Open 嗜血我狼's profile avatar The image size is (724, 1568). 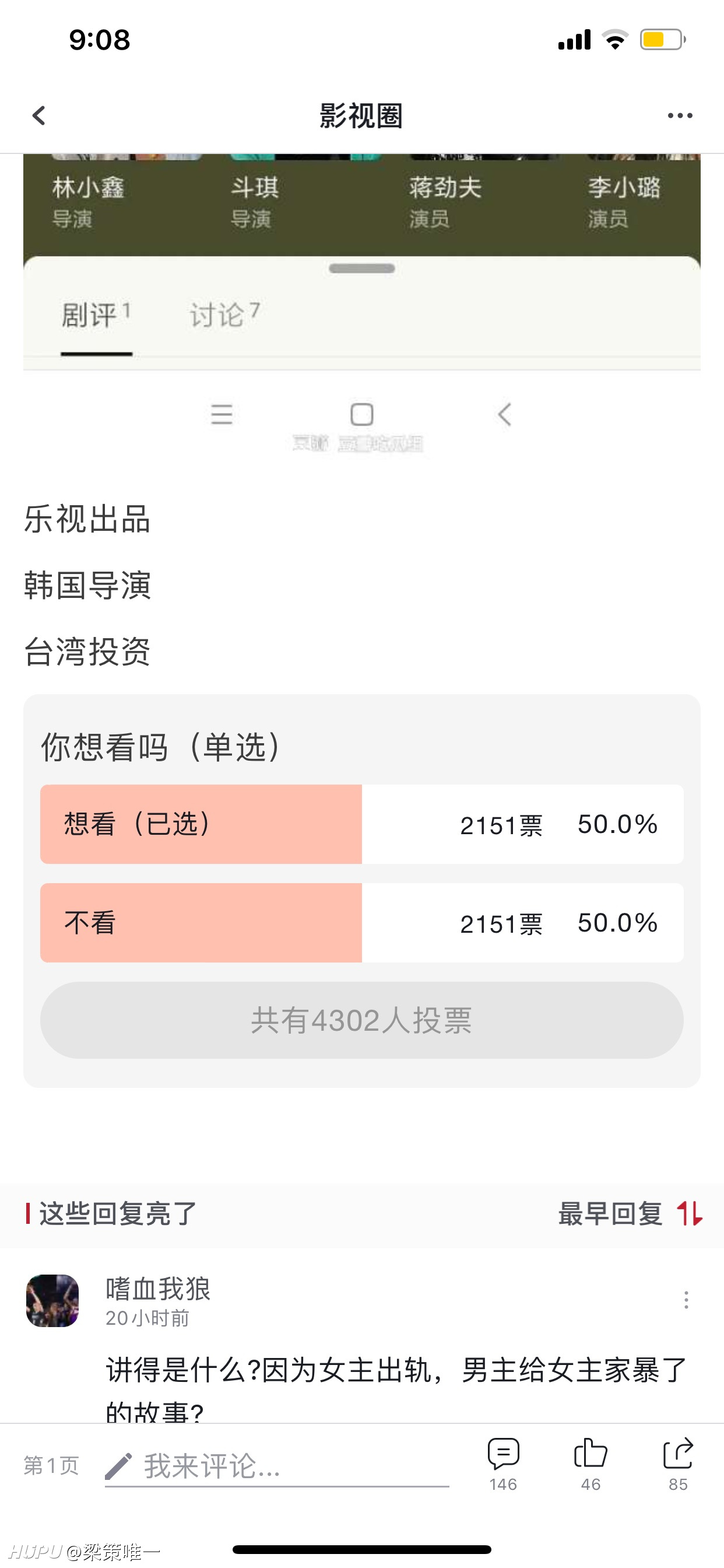click(52, 1300)
